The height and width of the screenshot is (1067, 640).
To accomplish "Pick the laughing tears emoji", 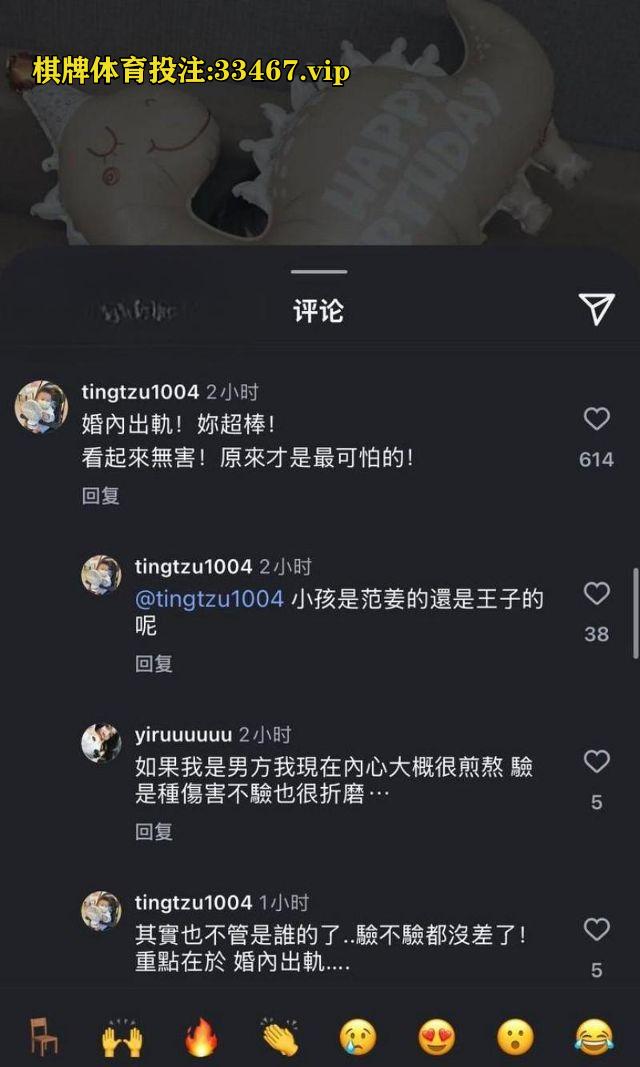I will point(594,1038).
